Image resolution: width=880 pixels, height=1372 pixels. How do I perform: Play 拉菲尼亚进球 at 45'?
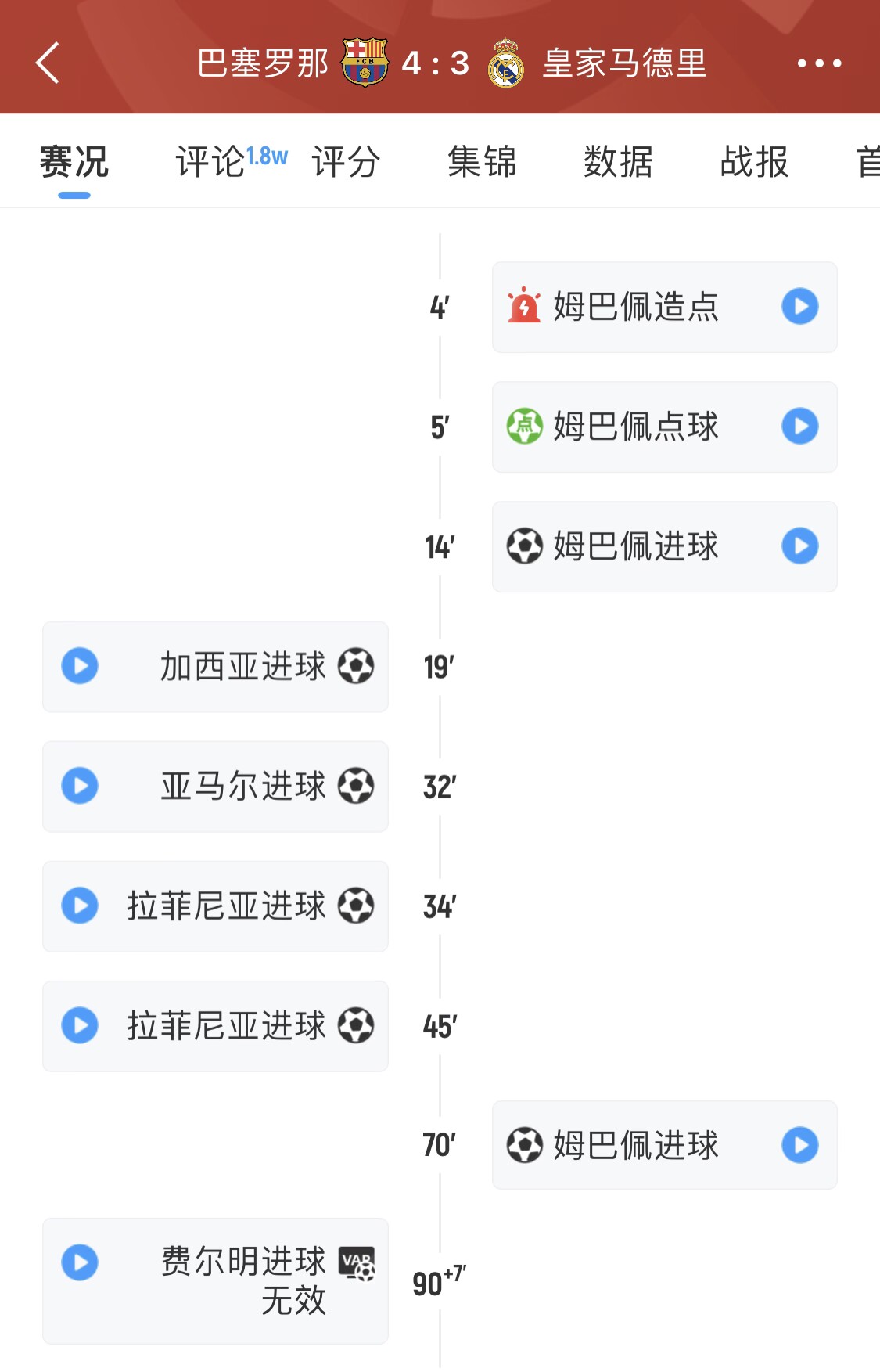click(80, 1025)
